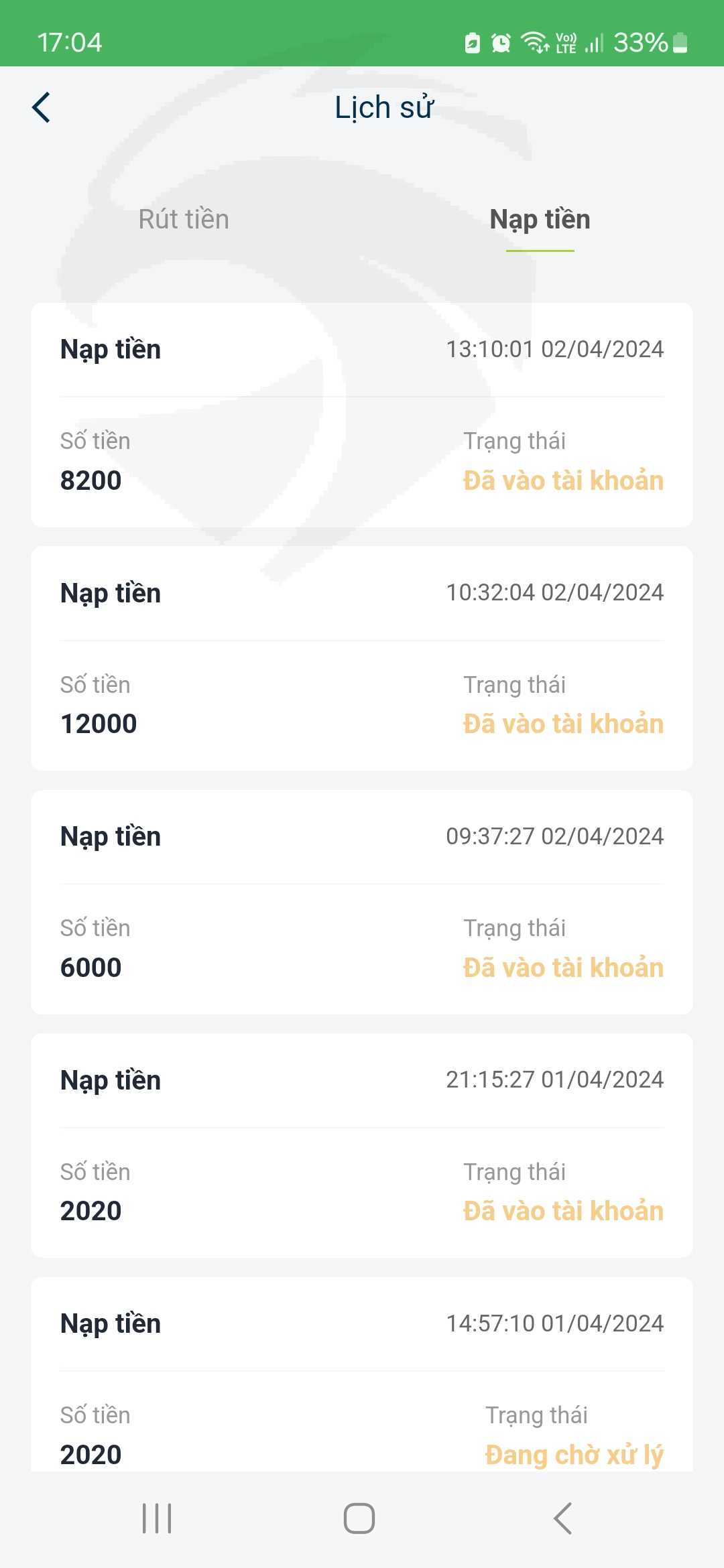Viewport: 724px width, 1568px height.
Task: Select the Nạp tiền tab
Action: [540, 220]
